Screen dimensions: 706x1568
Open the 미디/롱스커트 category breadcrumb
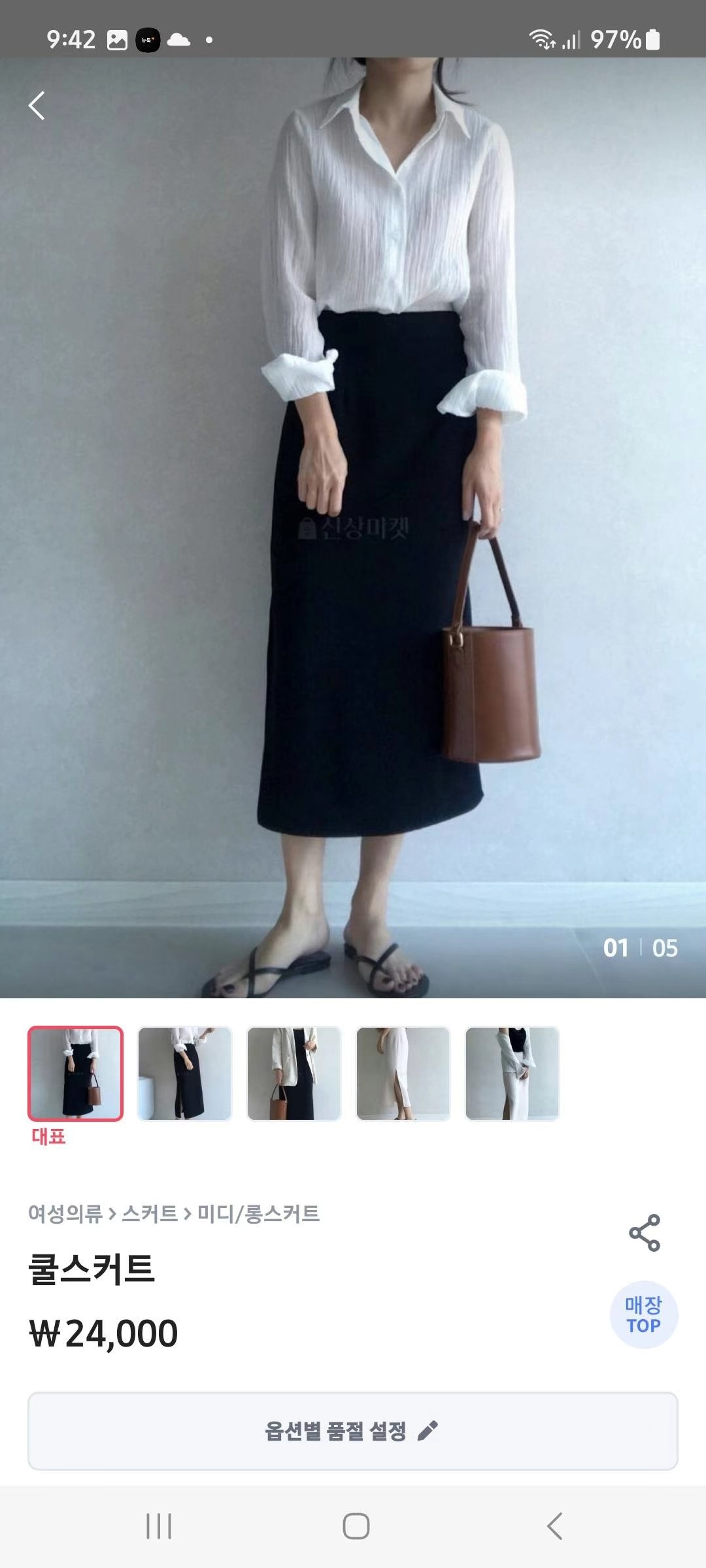pyautogui.click(x=258, y=1214)
